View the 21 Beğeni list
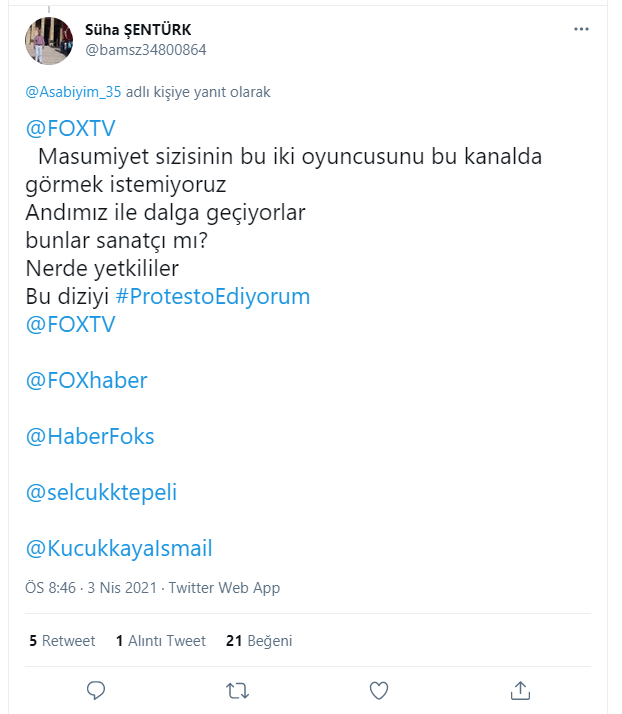Image resolution: width=622 pixels, height=714 pixels. (x=259, y=641)
